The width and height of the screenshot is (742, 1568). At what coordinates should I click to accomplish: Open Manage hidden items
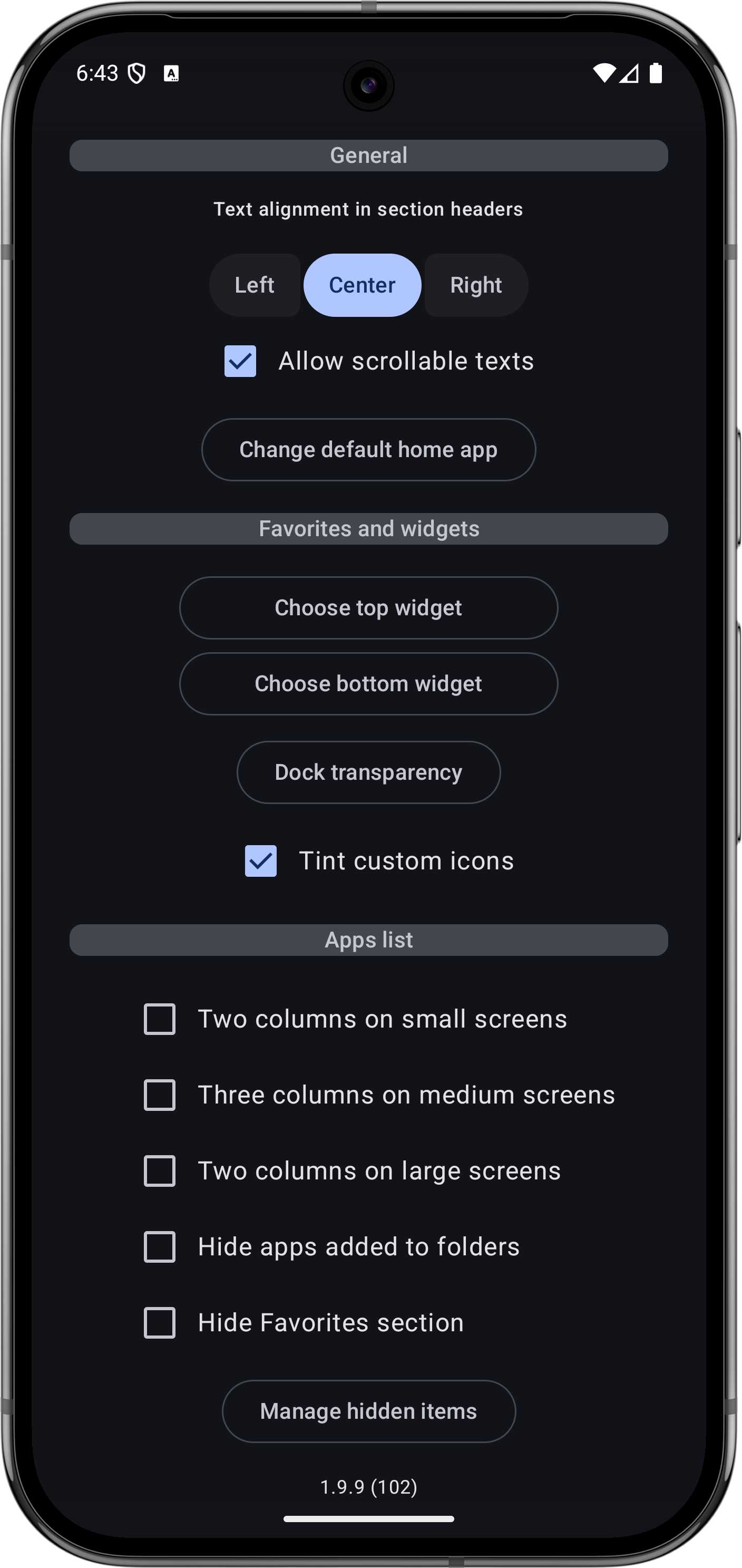click(x=368, y=1411)
